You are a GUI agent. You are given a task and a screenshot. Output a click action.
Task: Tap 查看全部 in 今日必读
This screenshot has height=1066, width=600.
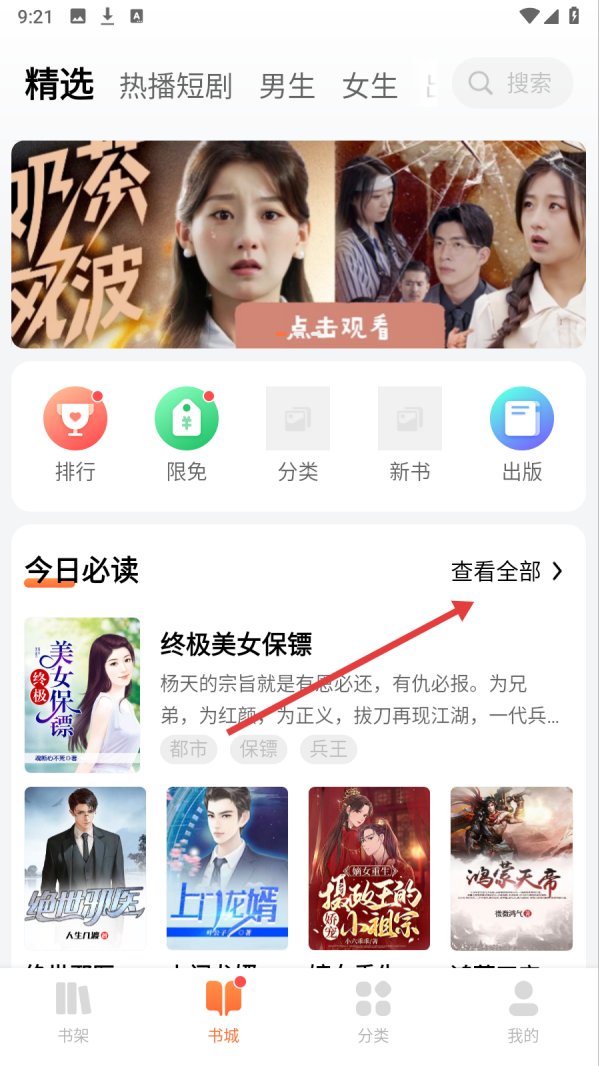click(x=508, y=571)
